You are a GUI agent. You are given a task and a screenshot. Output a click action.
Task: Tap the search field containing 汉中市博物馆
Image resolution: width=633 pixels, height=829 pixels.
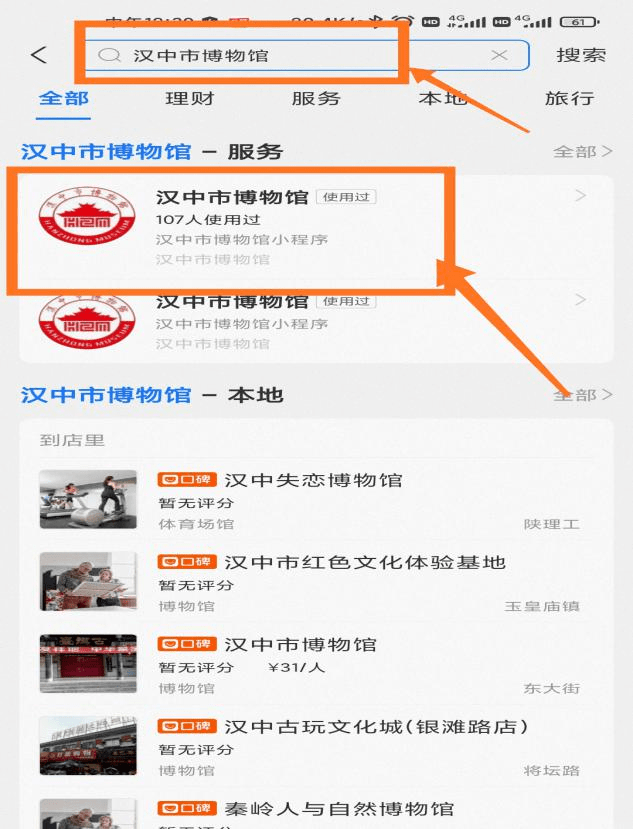pos(290,55)
